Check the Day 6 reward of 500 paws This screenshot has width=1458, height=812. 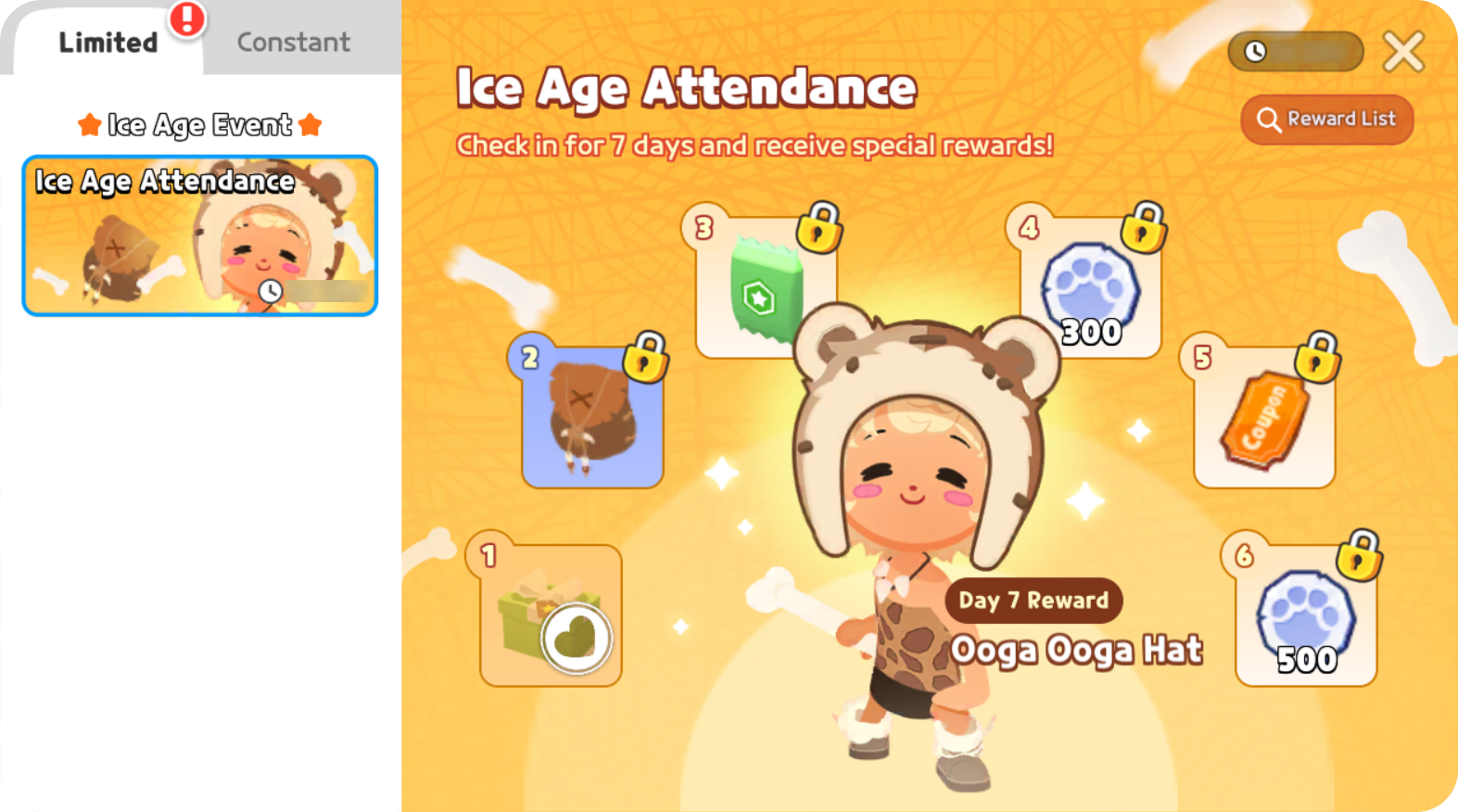coord(1305,615)
